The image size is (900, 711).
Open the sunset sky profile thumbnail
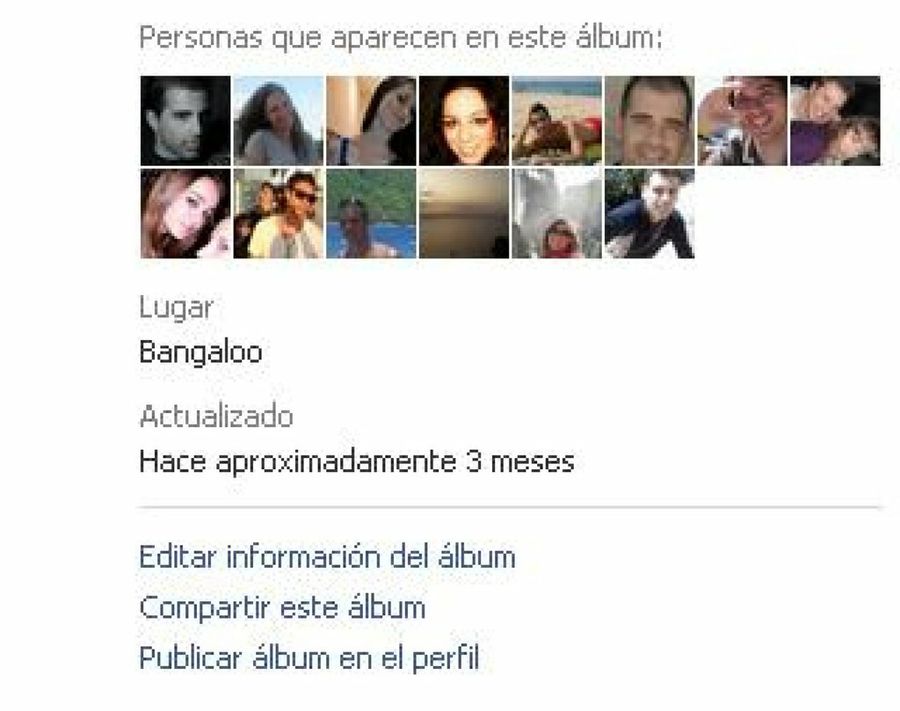click(463, 213)
